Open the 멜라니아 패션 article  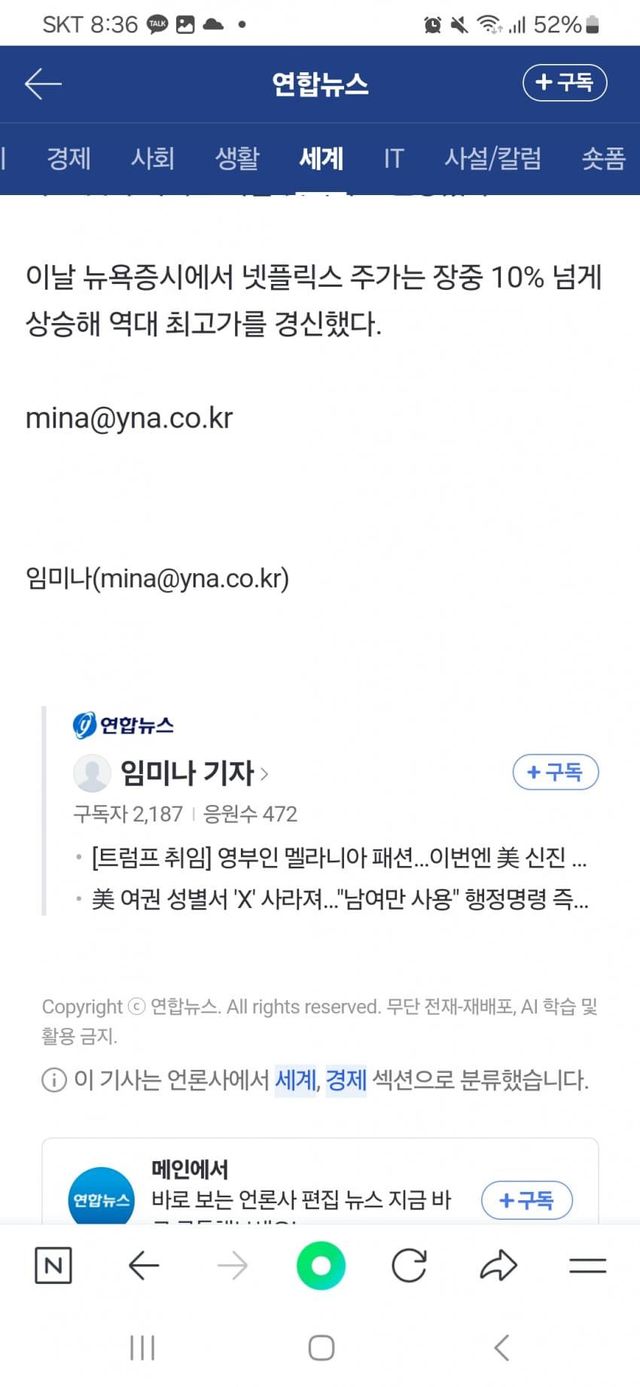[x=338, y=858]
